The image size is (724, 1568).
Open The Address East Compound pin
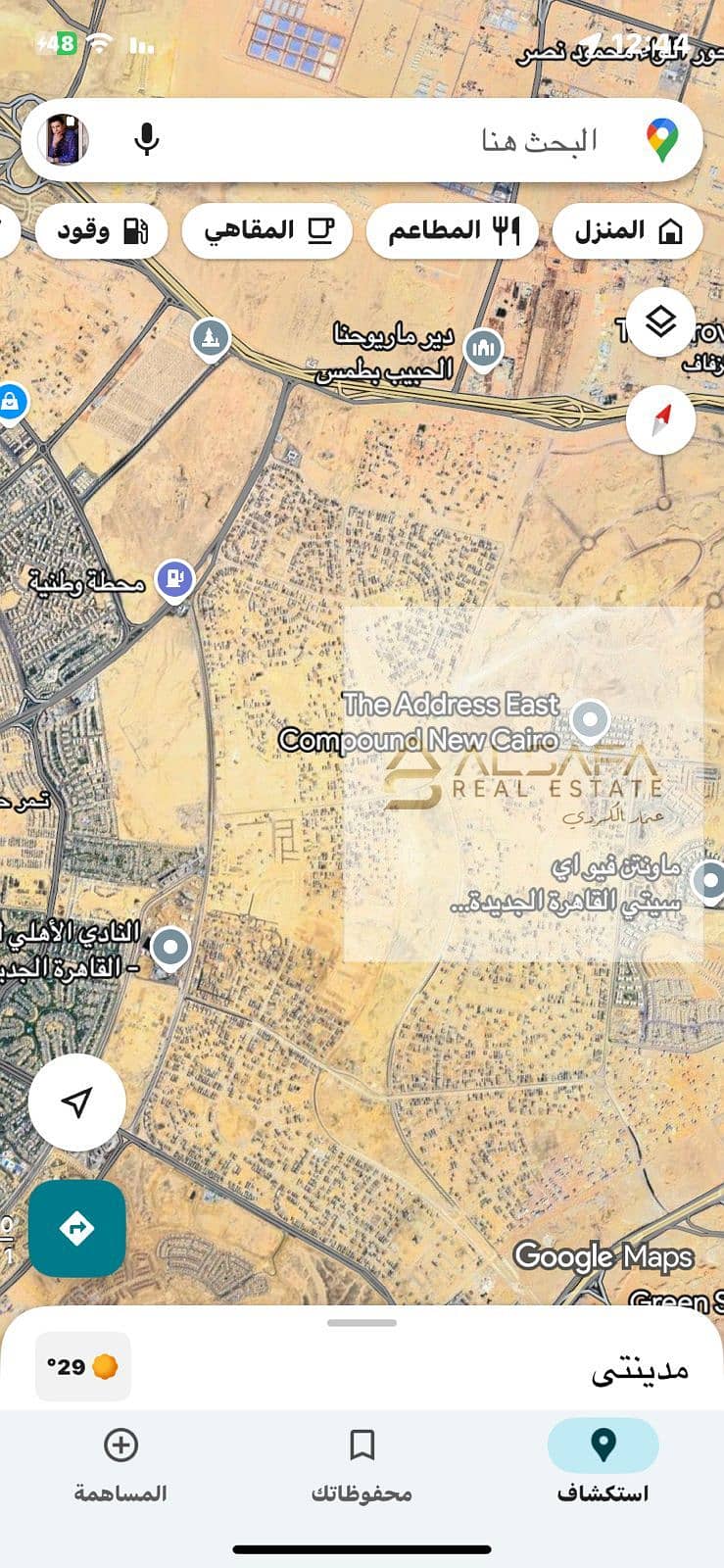click(x=590, y=720)
